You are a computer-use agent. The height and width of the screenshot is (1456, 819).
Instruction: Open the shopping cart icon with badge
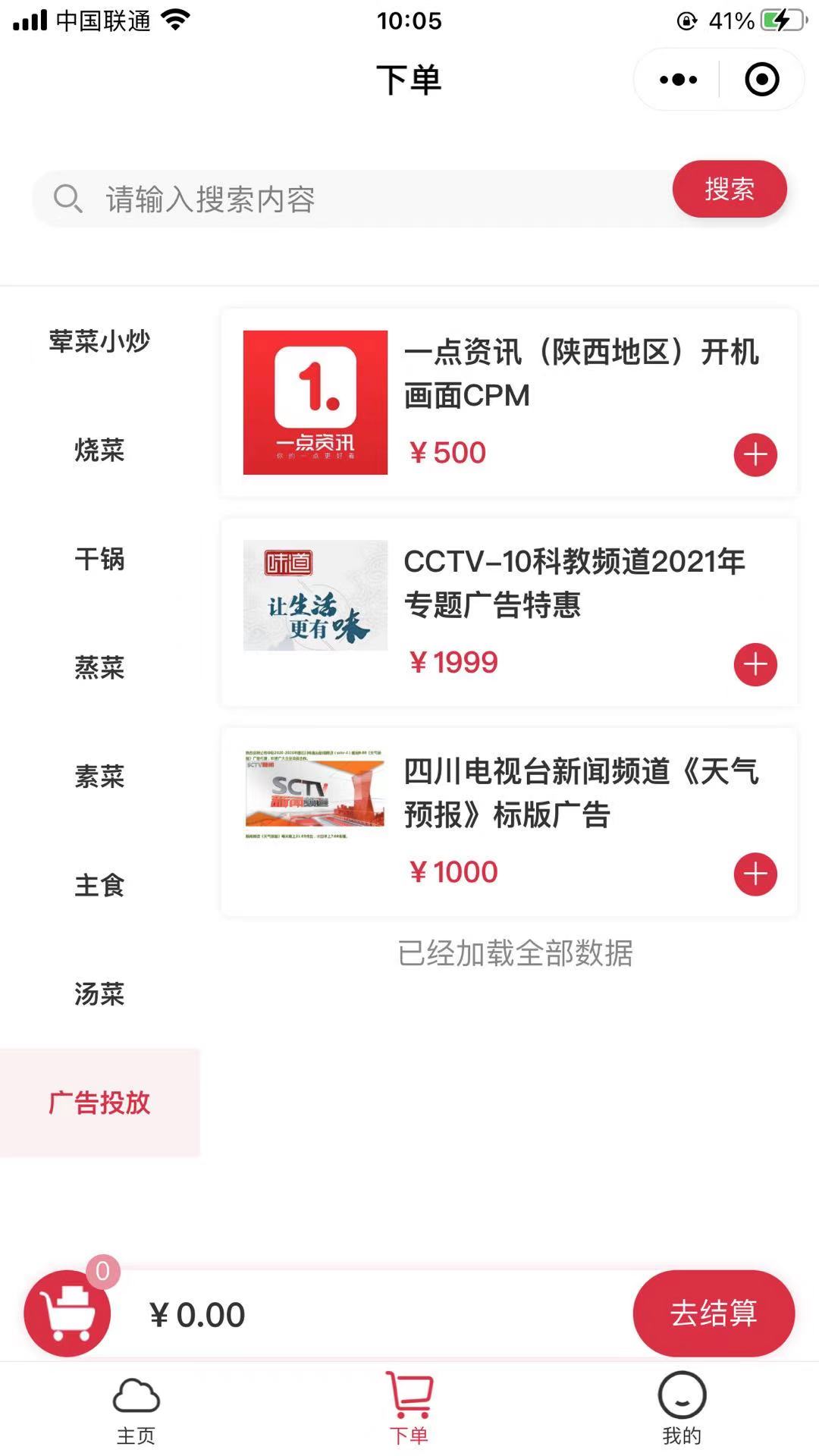[x=67, y=1313]
